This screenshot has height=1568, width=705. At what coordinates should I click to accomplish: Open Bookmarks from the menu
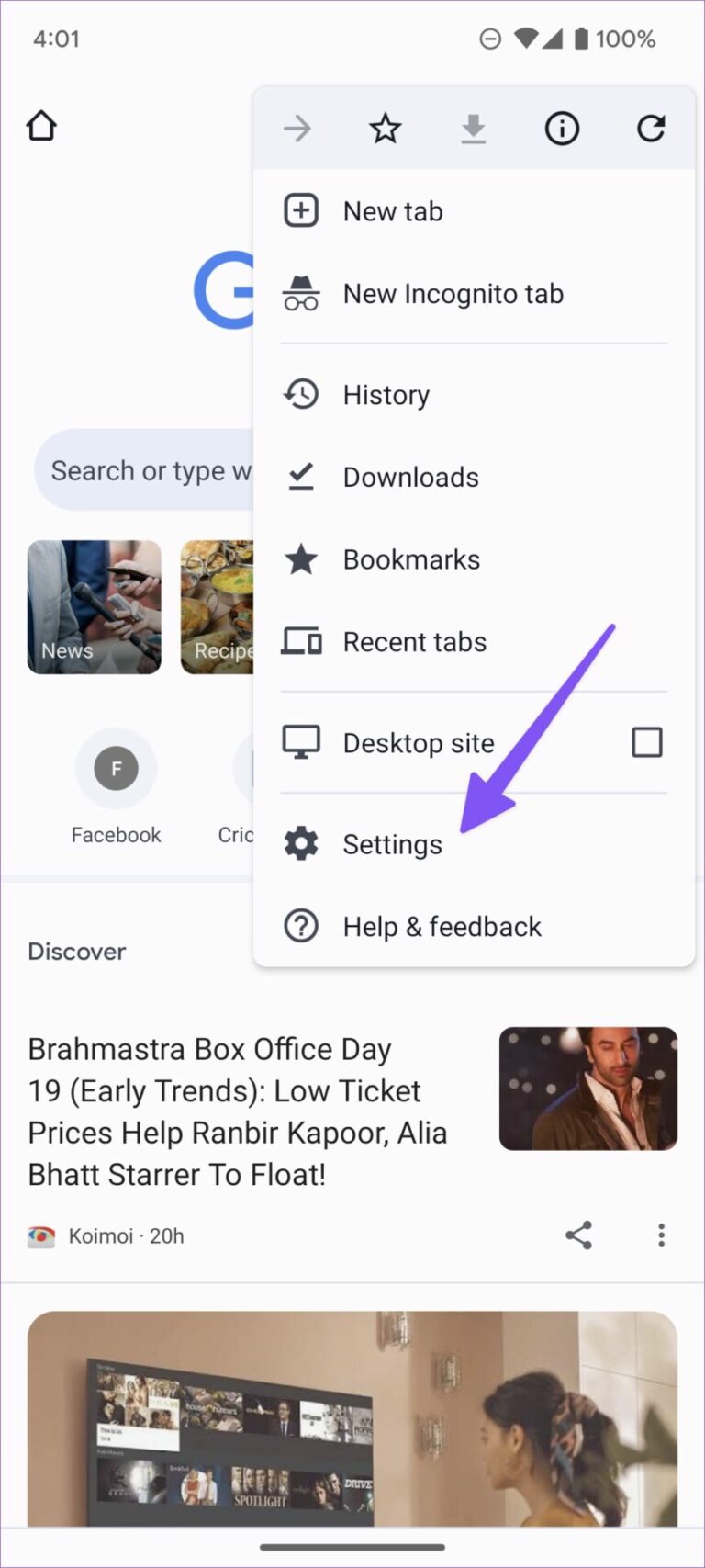(x=411, y=559)
